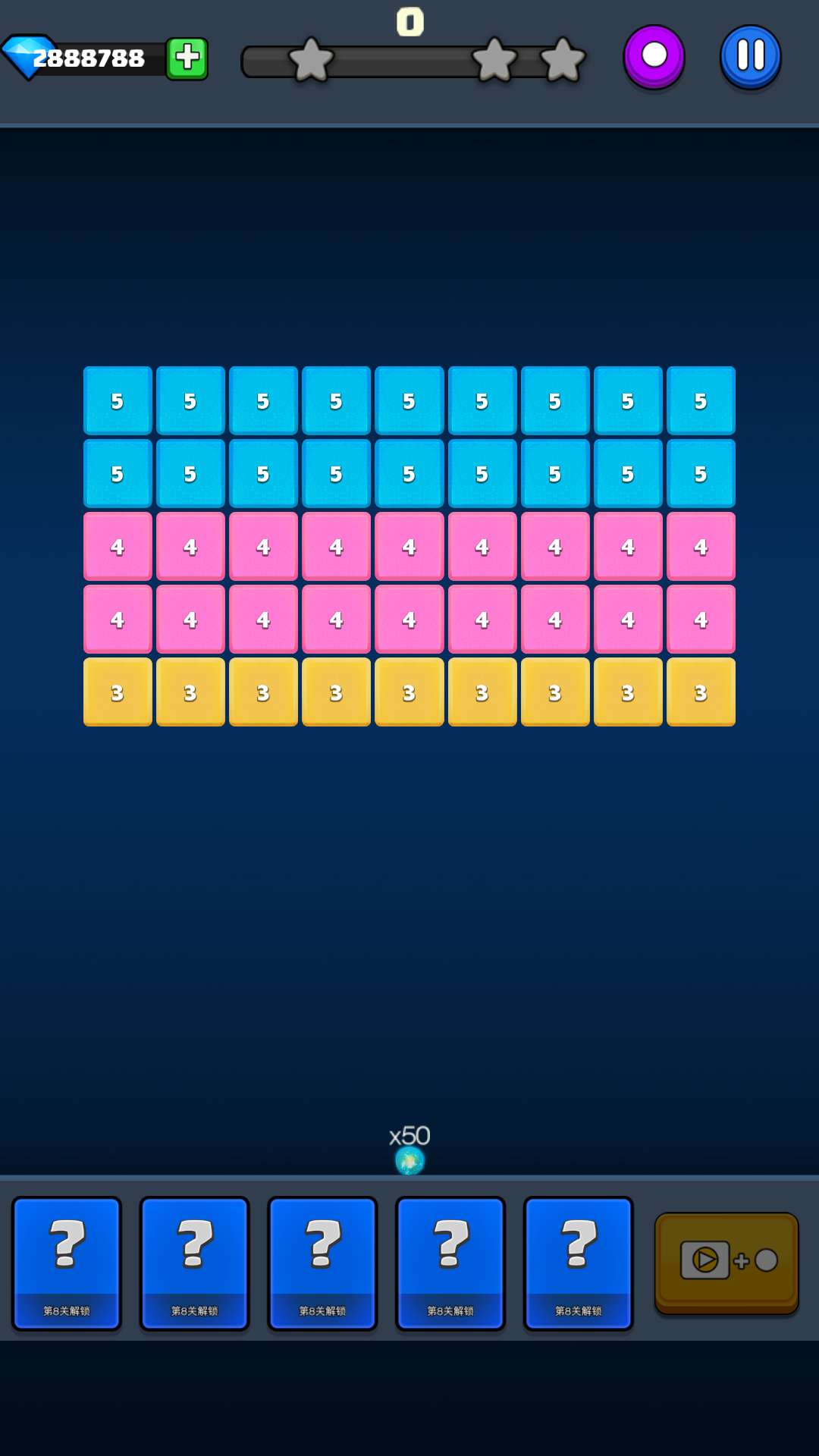Pause the game
Screen dimensions: 819x1456
click(750, 56)
